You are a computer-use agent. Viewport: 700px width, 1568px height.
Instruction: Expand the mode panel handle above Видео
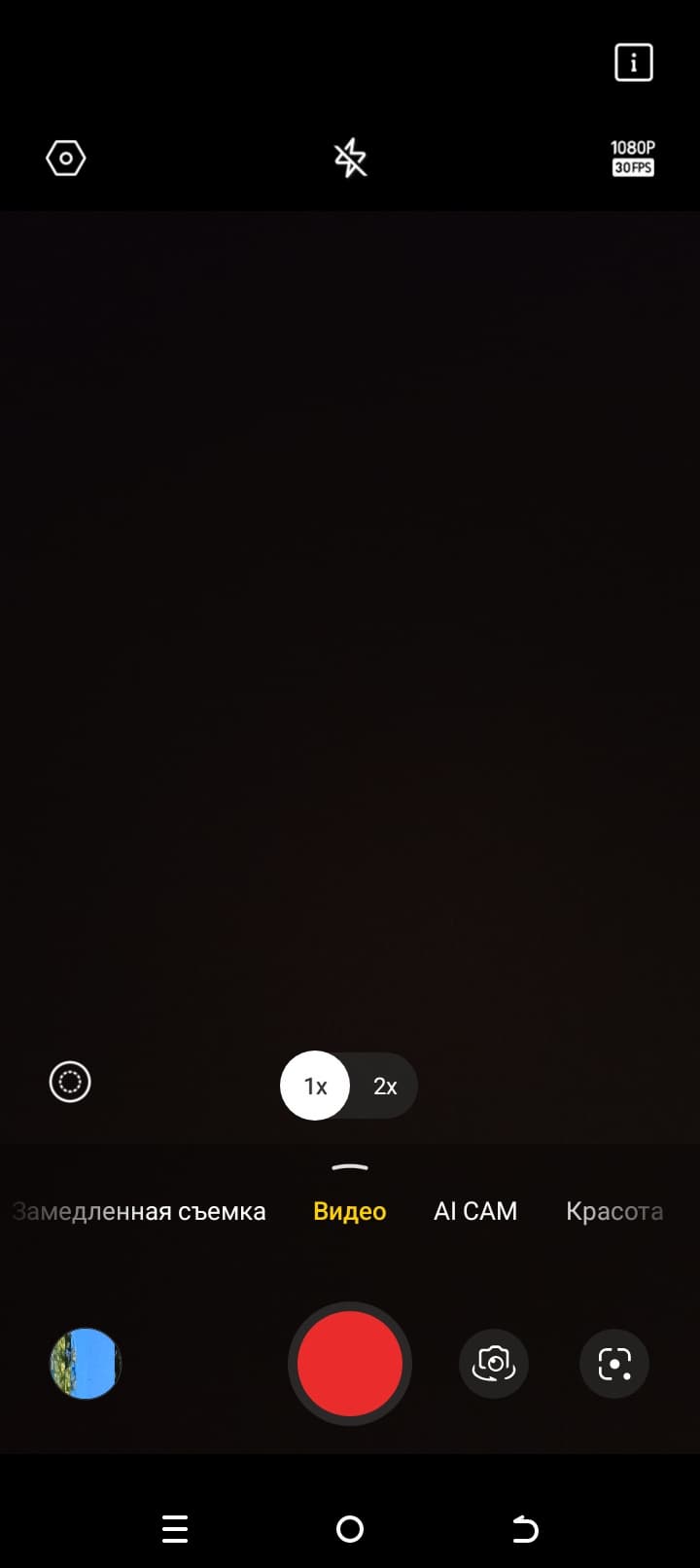(x=350, y=1166)
